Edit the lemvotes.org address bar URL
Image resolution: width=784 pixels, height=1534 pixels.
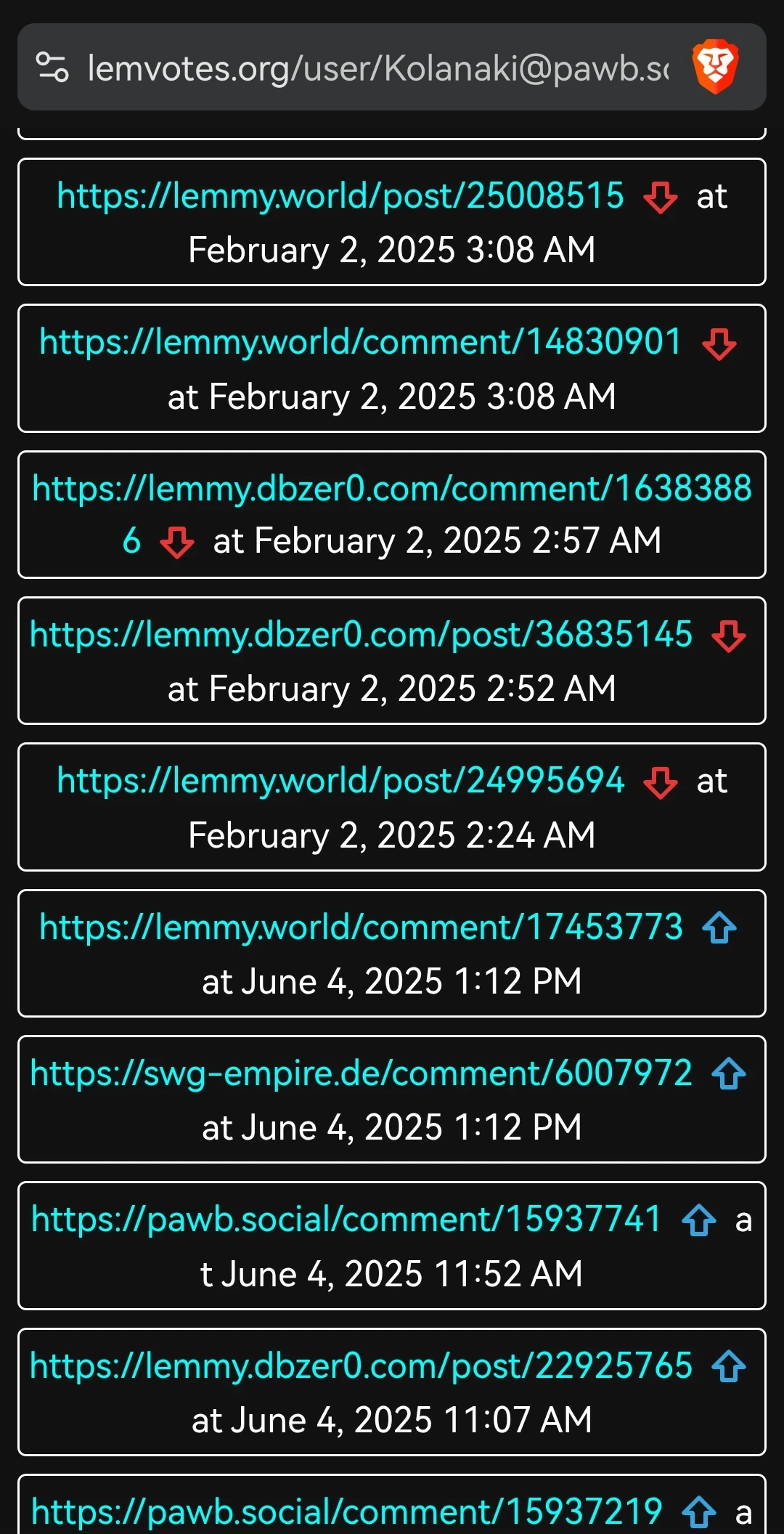coord(377,68)
